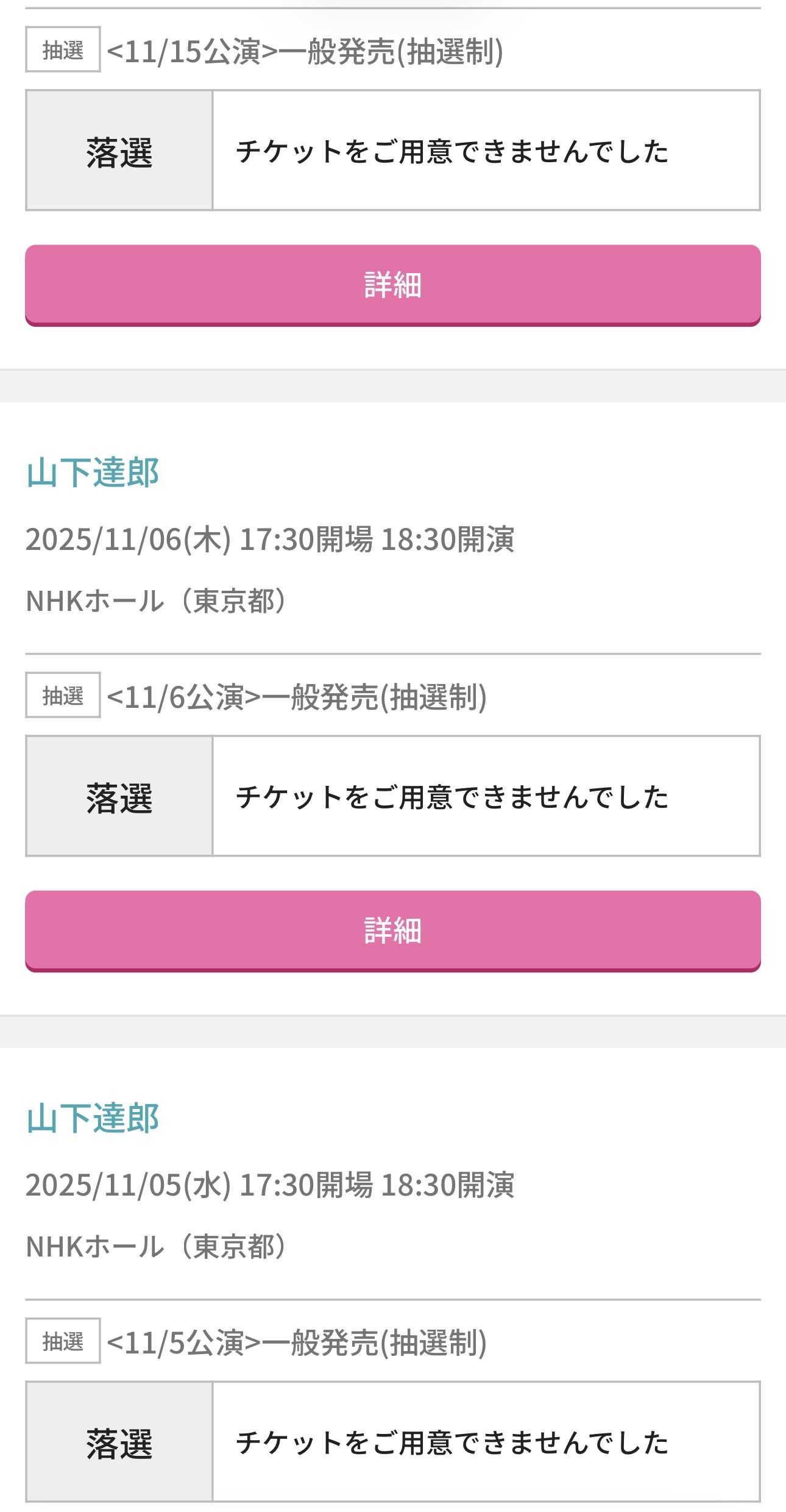Open the 山下達郎 link for the 2025/11/05 show
Viewport: 786px width, 1512px height.
pos(93,1118)
